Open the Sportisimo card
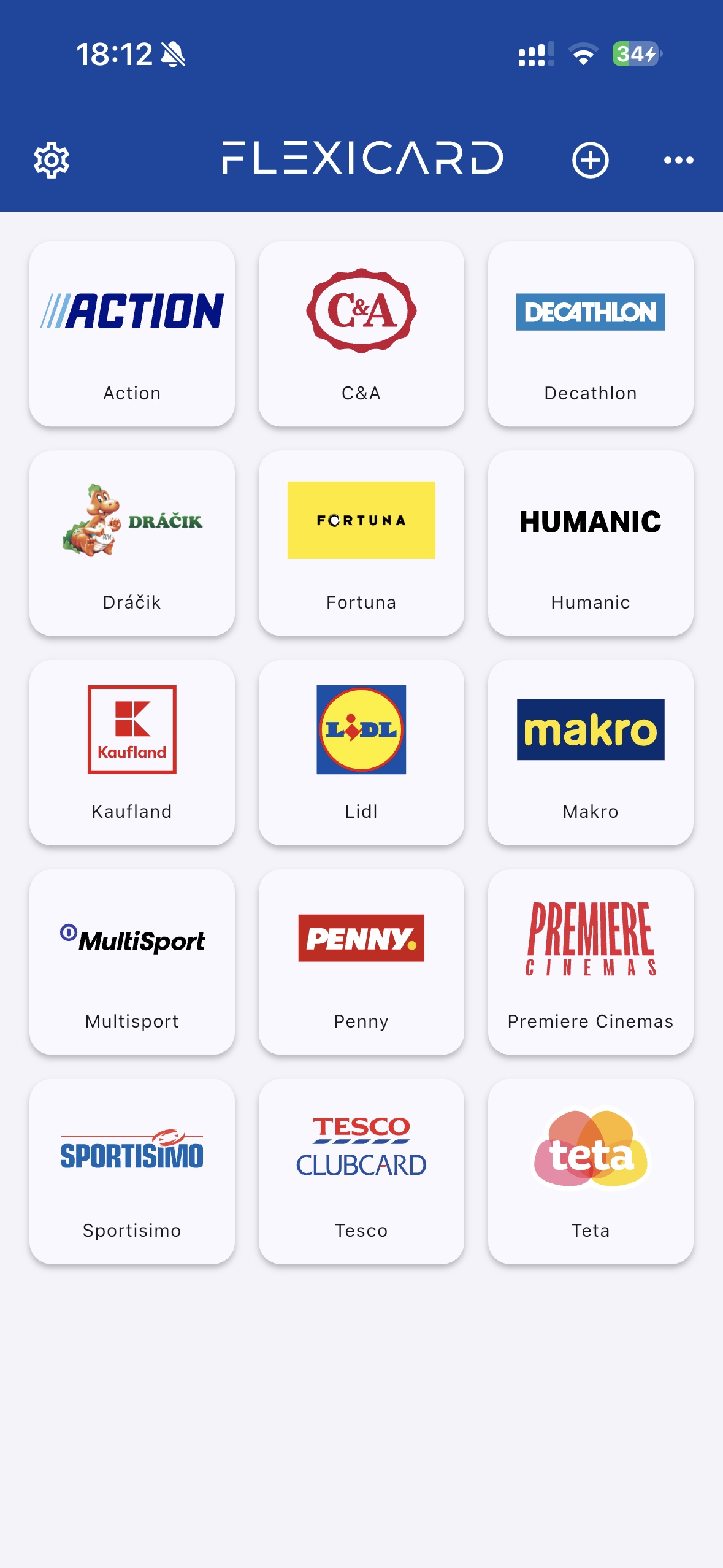The width and height of the screenshot is (723, 1568). click(x=132, y=1171)
